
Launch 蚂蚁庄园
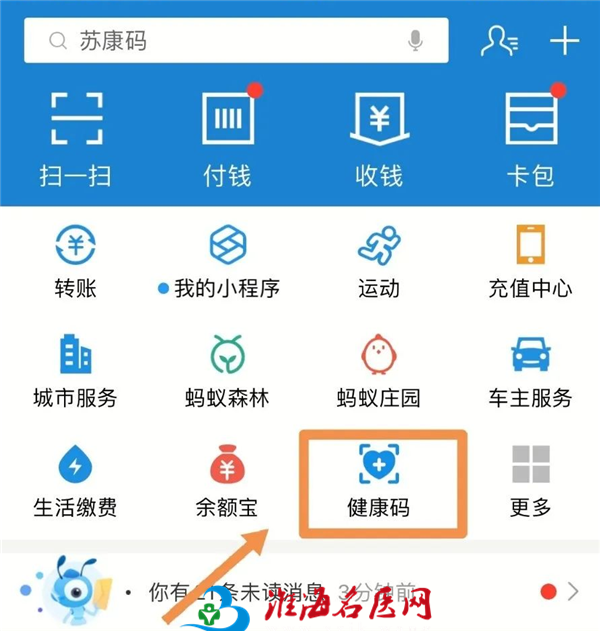click(x=379, y=370)
